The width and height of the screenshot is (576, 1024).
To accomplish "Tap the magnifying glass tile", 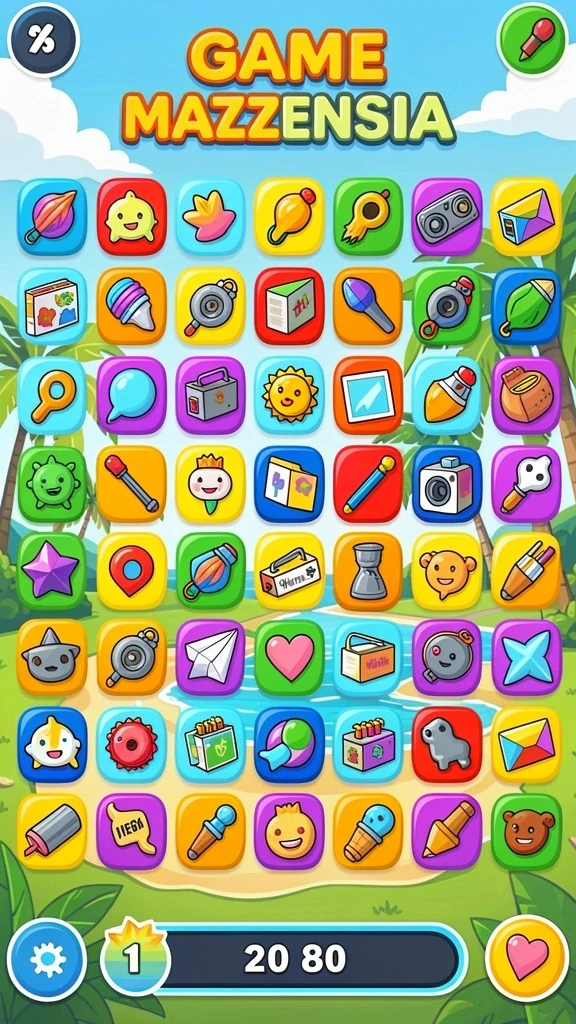I will [x=52, y=394].
